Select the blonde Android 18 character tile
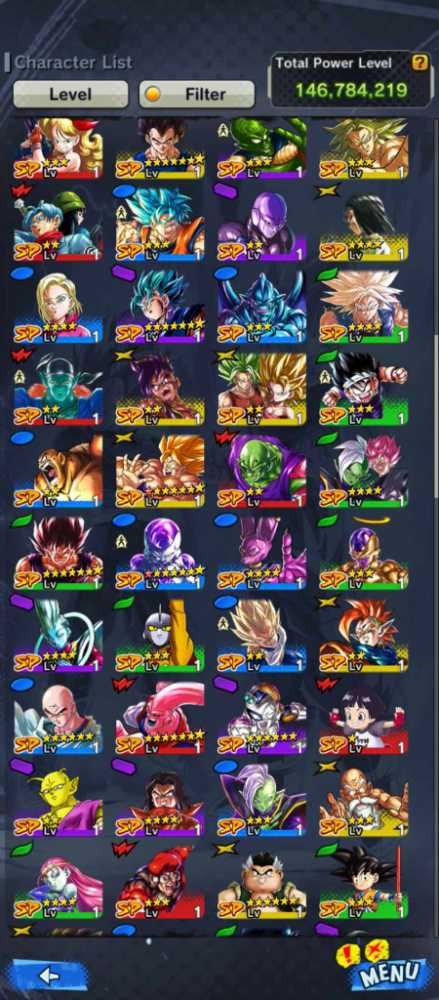439x1000 pixels. (58, 307)
